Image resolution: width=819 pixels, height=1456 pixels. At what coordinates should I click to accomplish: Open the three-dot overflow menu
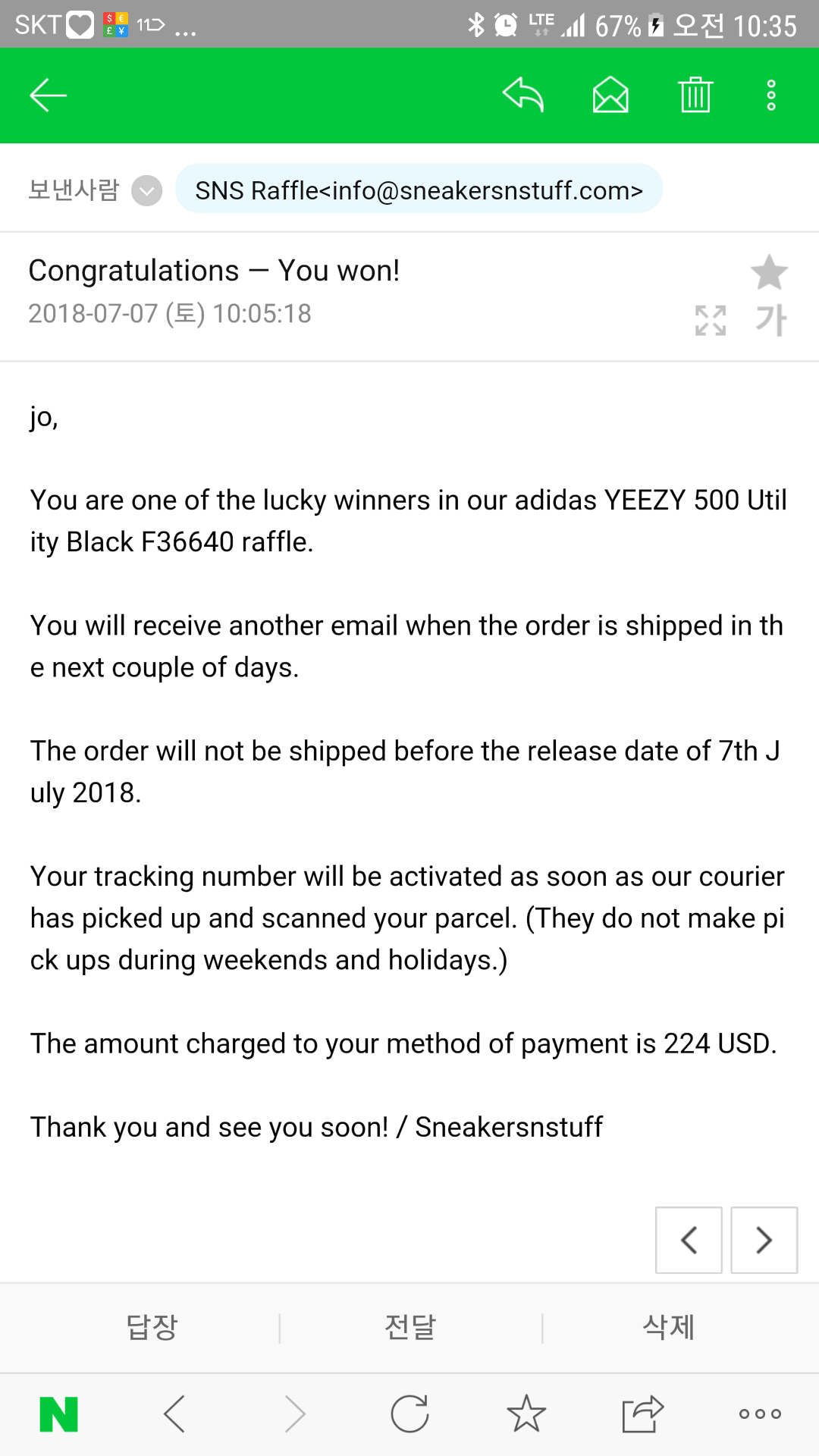[771, 96]
